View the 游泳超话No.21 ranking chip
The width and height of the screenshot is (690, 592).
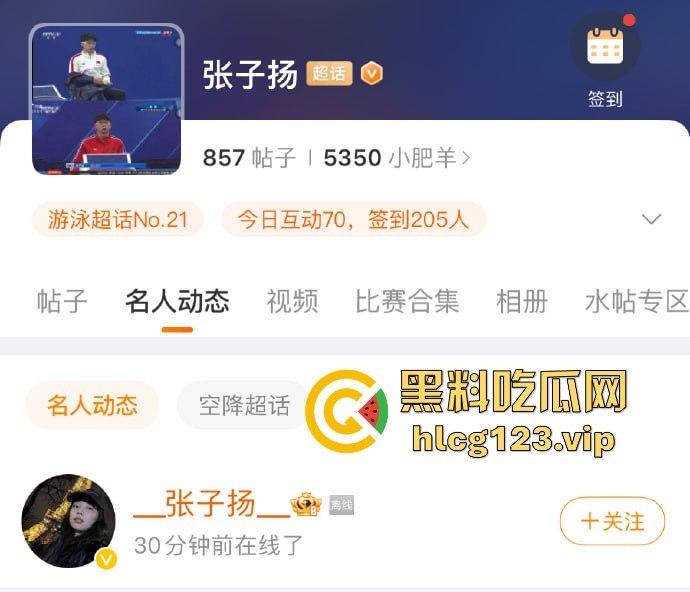pos(117,220)
